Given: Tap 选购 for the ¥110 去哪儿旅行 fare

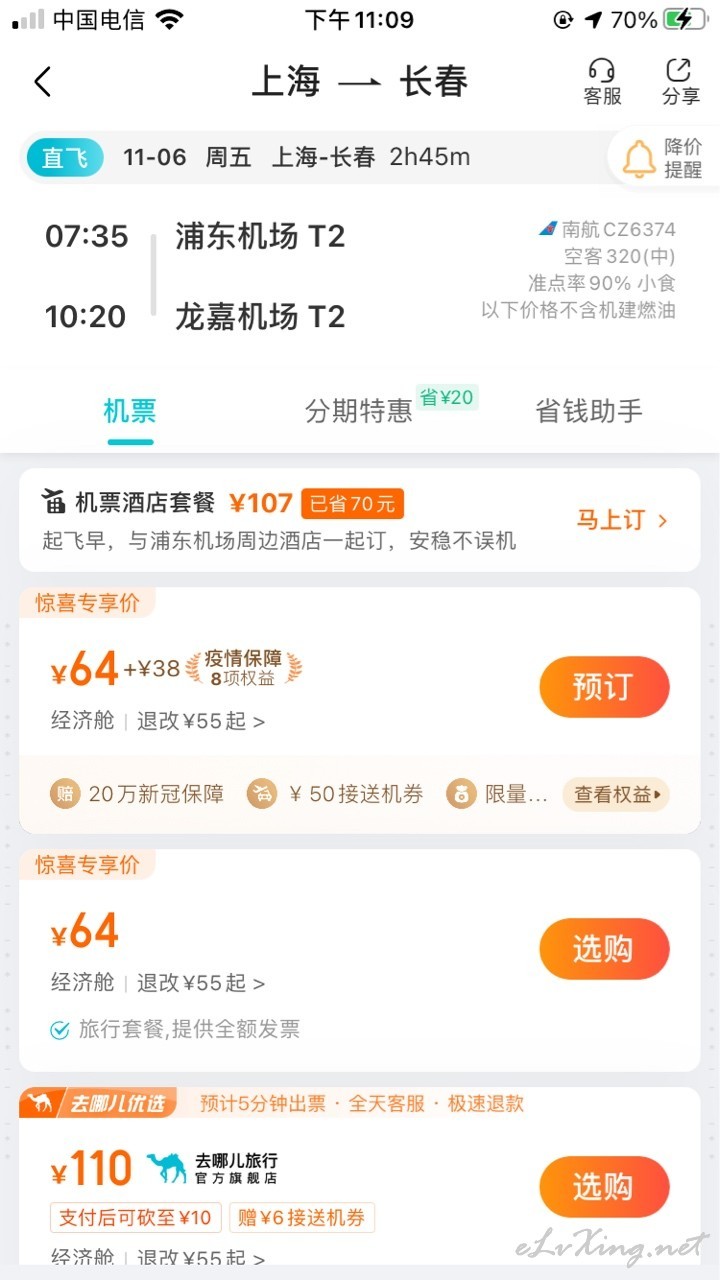Looking at the screenshot, I should point(604,1187).
